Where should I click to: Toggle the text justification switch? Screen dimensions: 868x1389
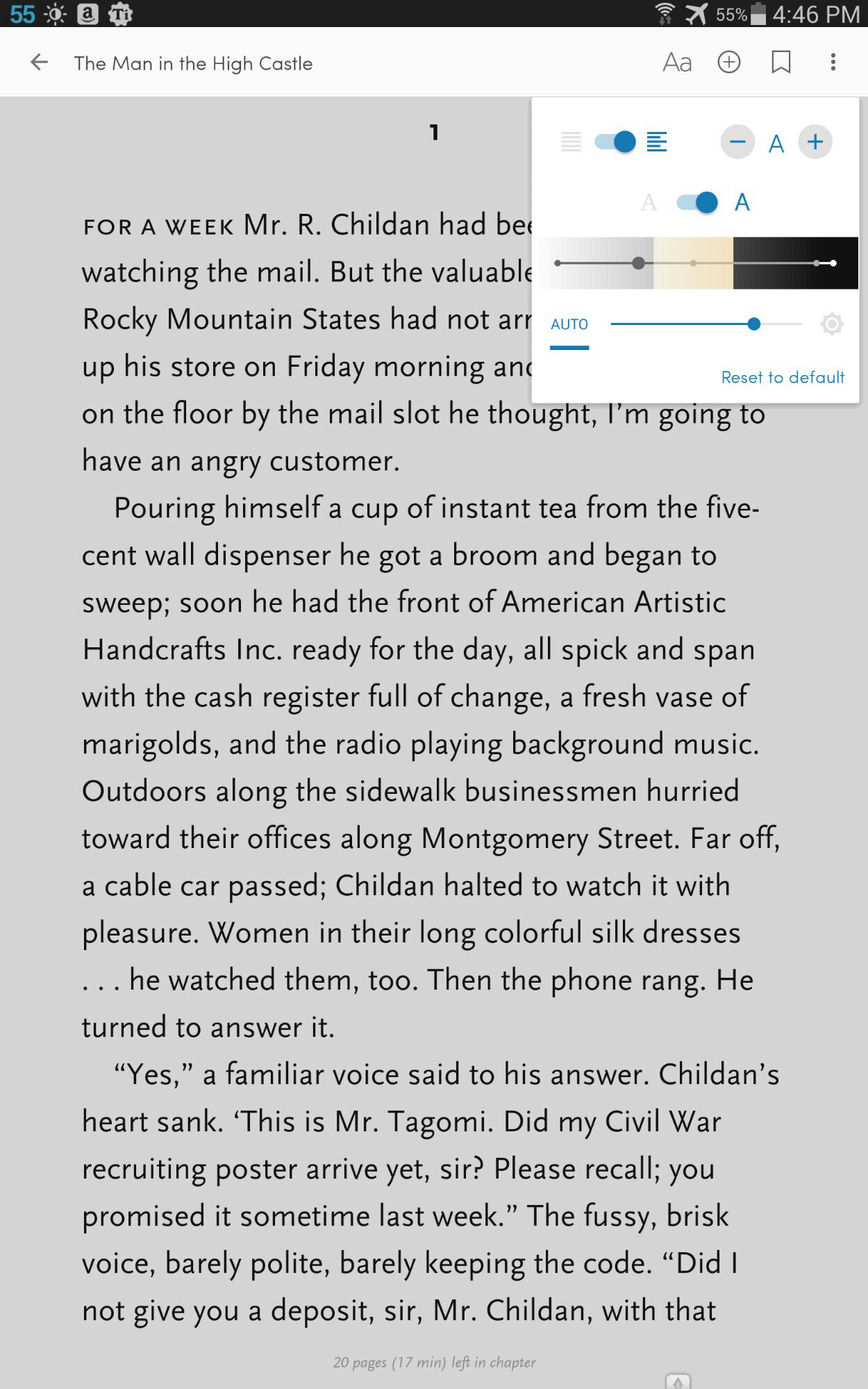pos(615,142)
